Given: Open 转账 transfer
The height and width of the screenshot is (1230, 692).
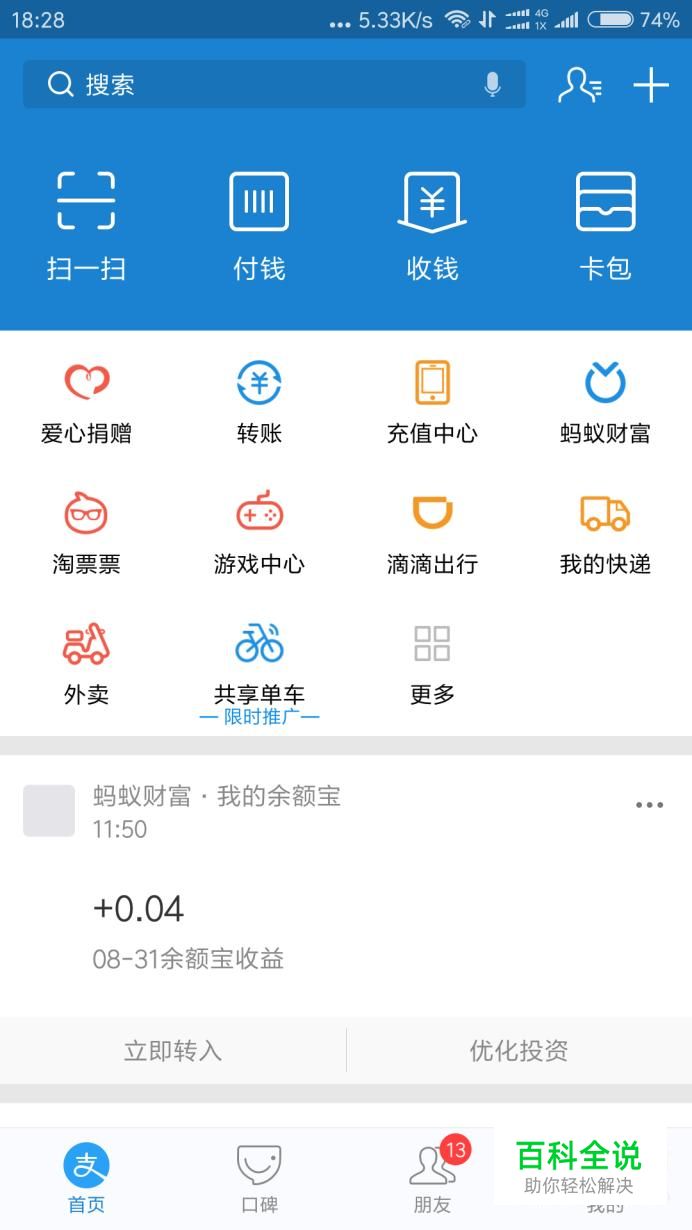Looking at the screenshot, I should tap(259, 402).
